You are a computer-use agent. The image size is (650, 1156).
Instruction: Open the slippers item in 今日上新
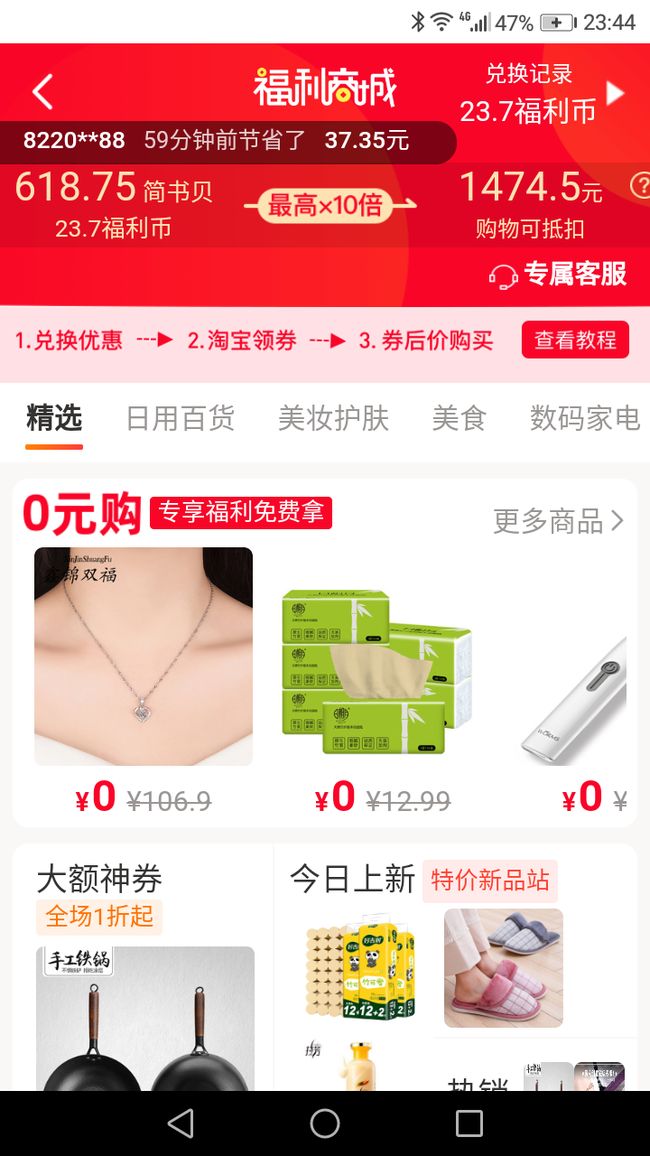click(503, 967)
